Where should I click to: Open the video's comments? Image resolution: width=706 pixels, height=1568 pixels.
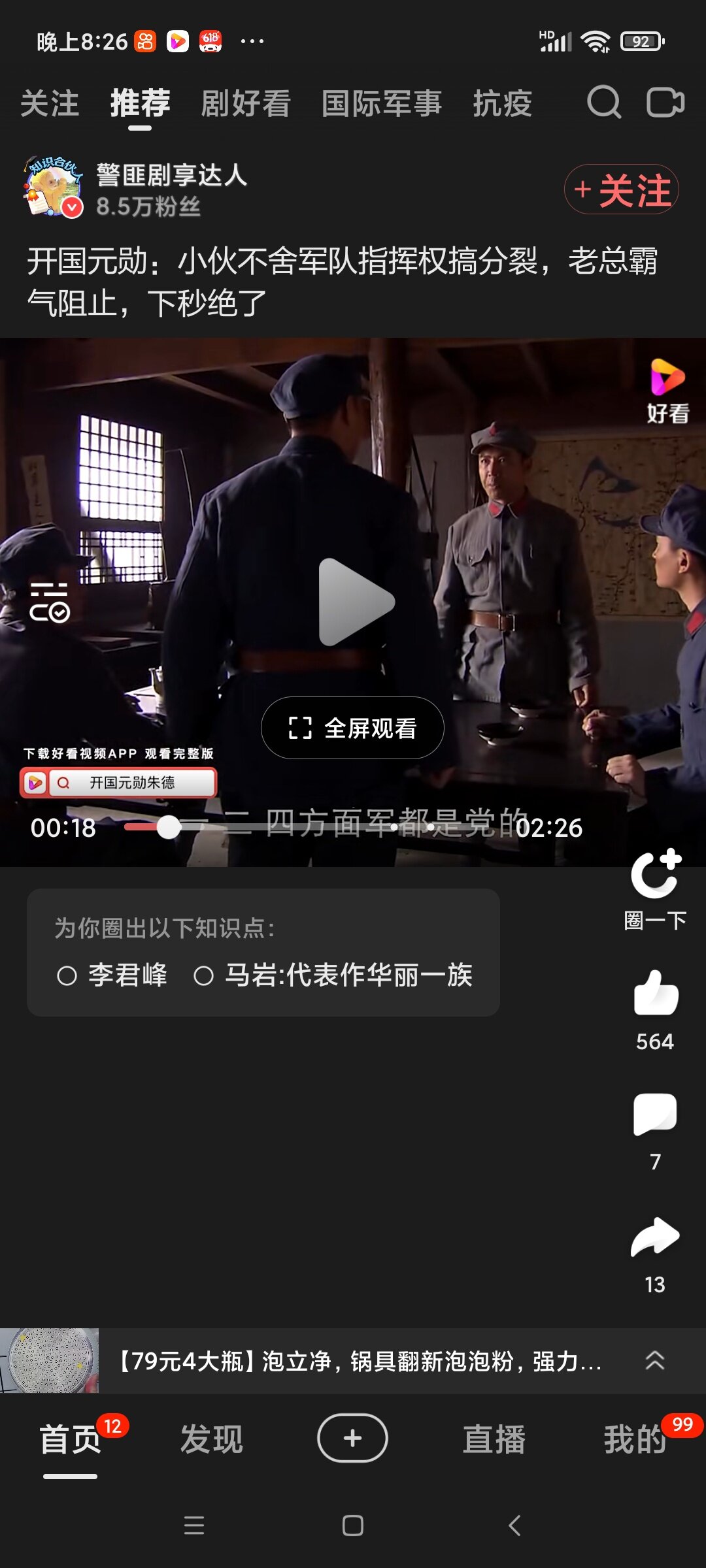[655, 1114]
